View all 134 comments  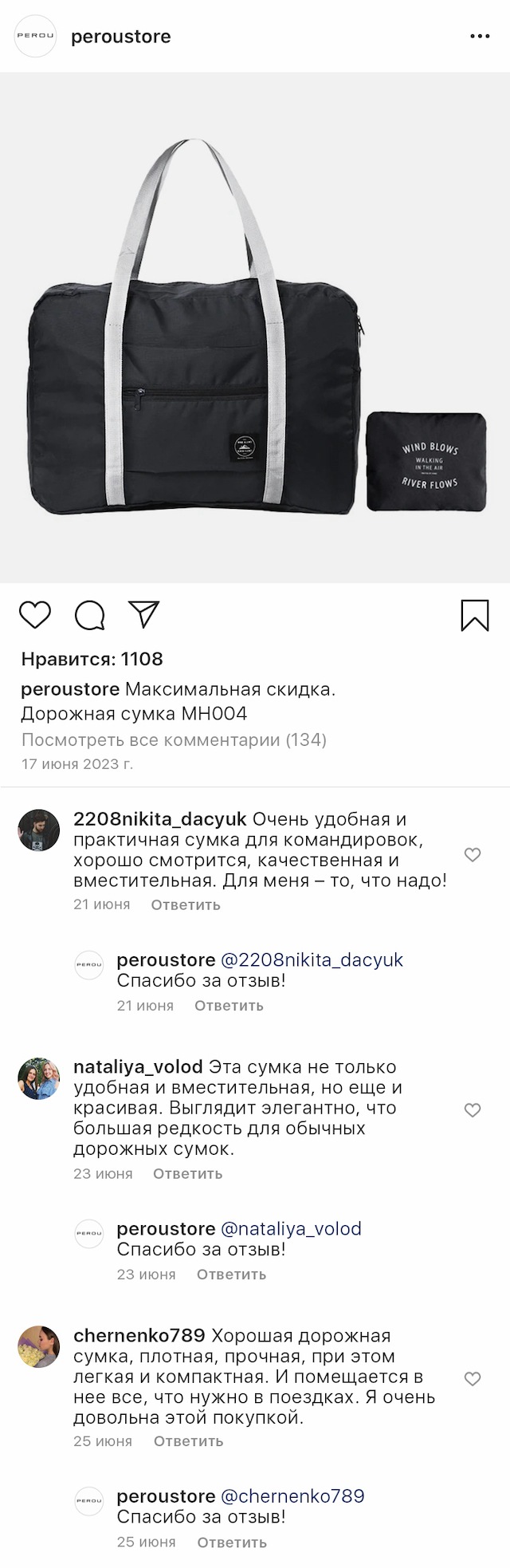[174, 739]
